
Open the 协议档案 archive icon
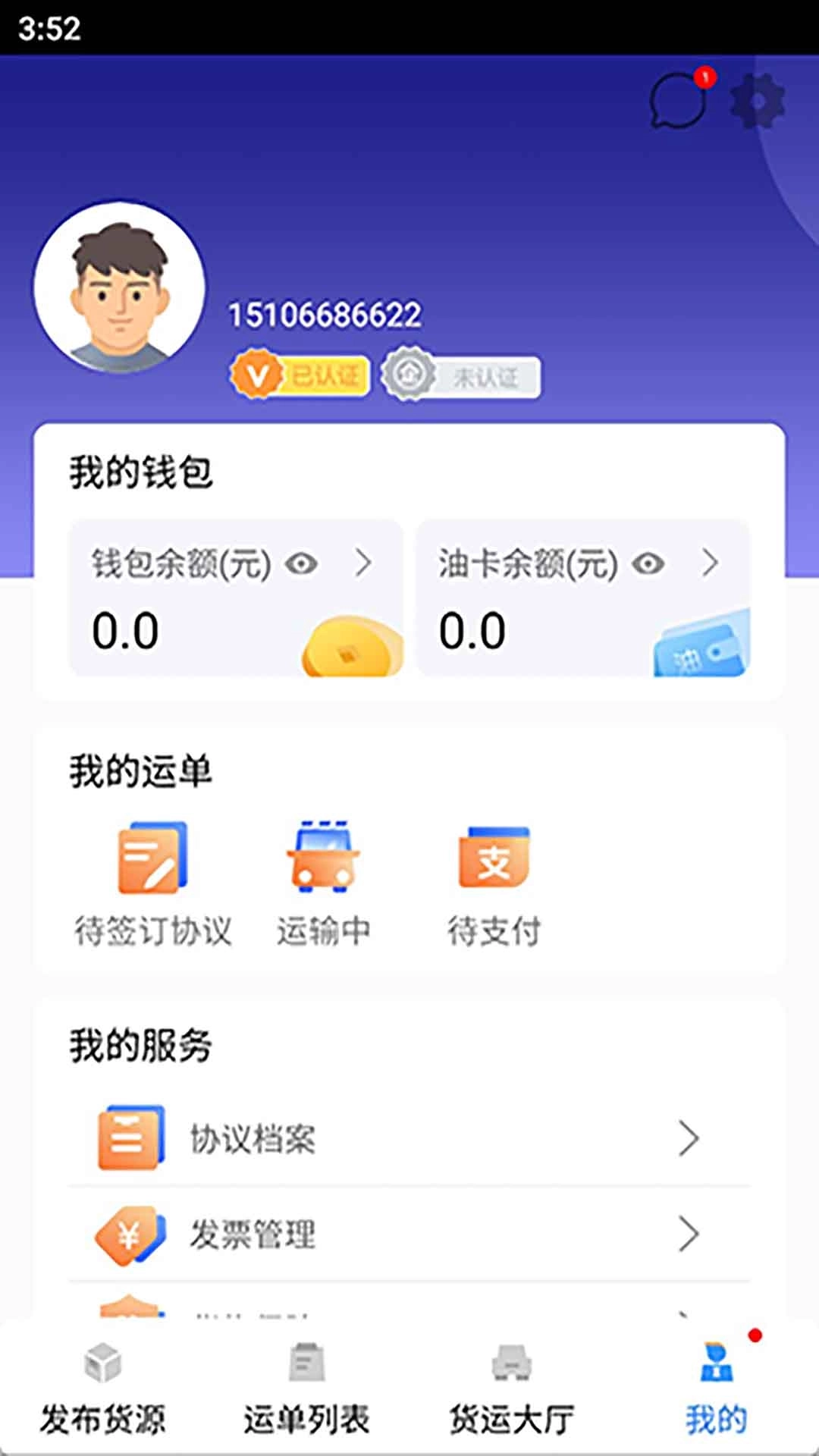click(x=127, y=1136)
